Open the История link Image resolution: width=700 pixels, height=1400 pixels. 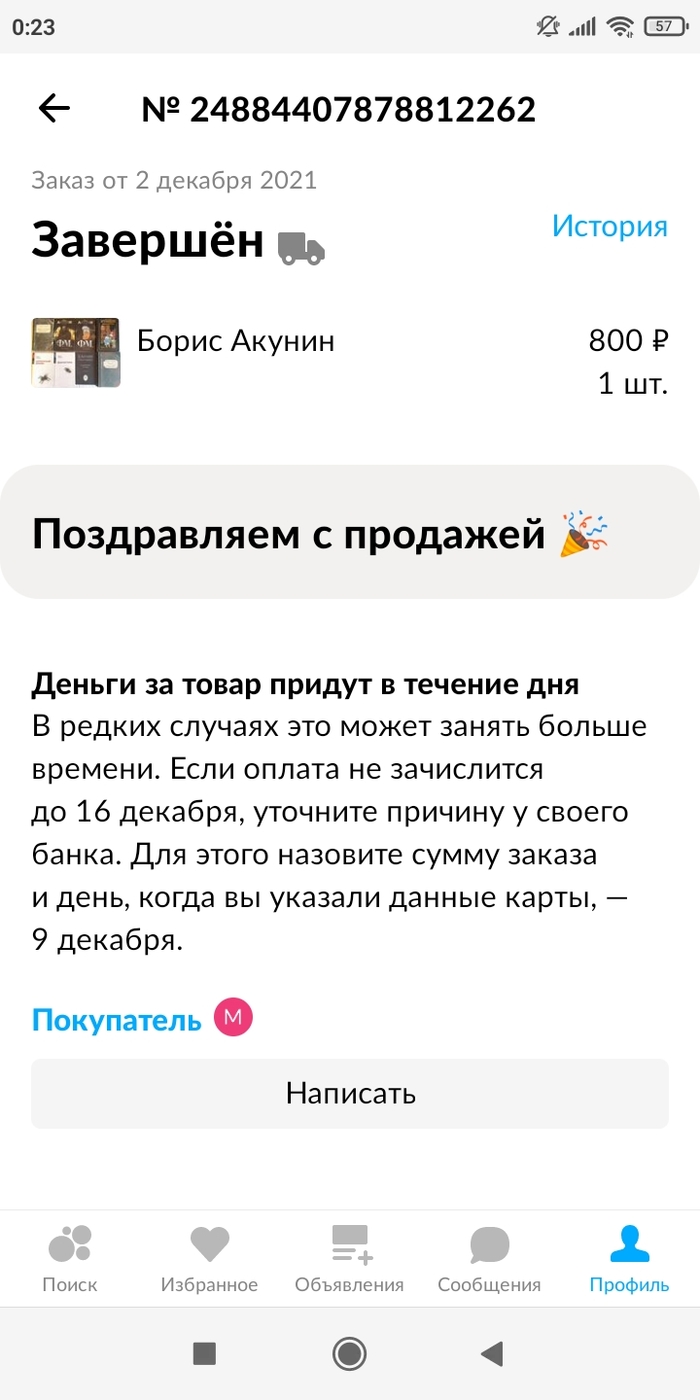[x=609, y=226]
